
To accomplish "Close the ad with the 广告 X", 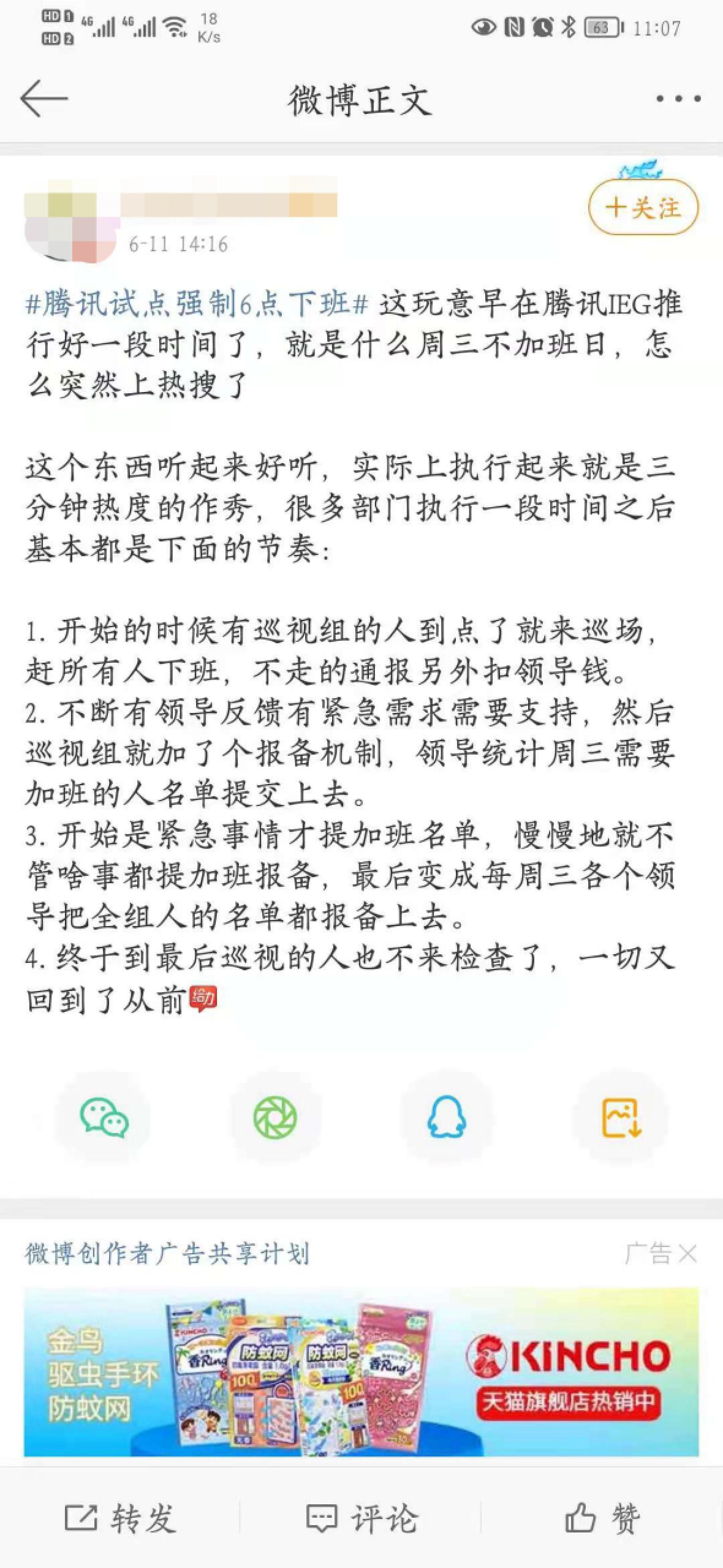I will pyautogui.click(x=661, y=1253).
